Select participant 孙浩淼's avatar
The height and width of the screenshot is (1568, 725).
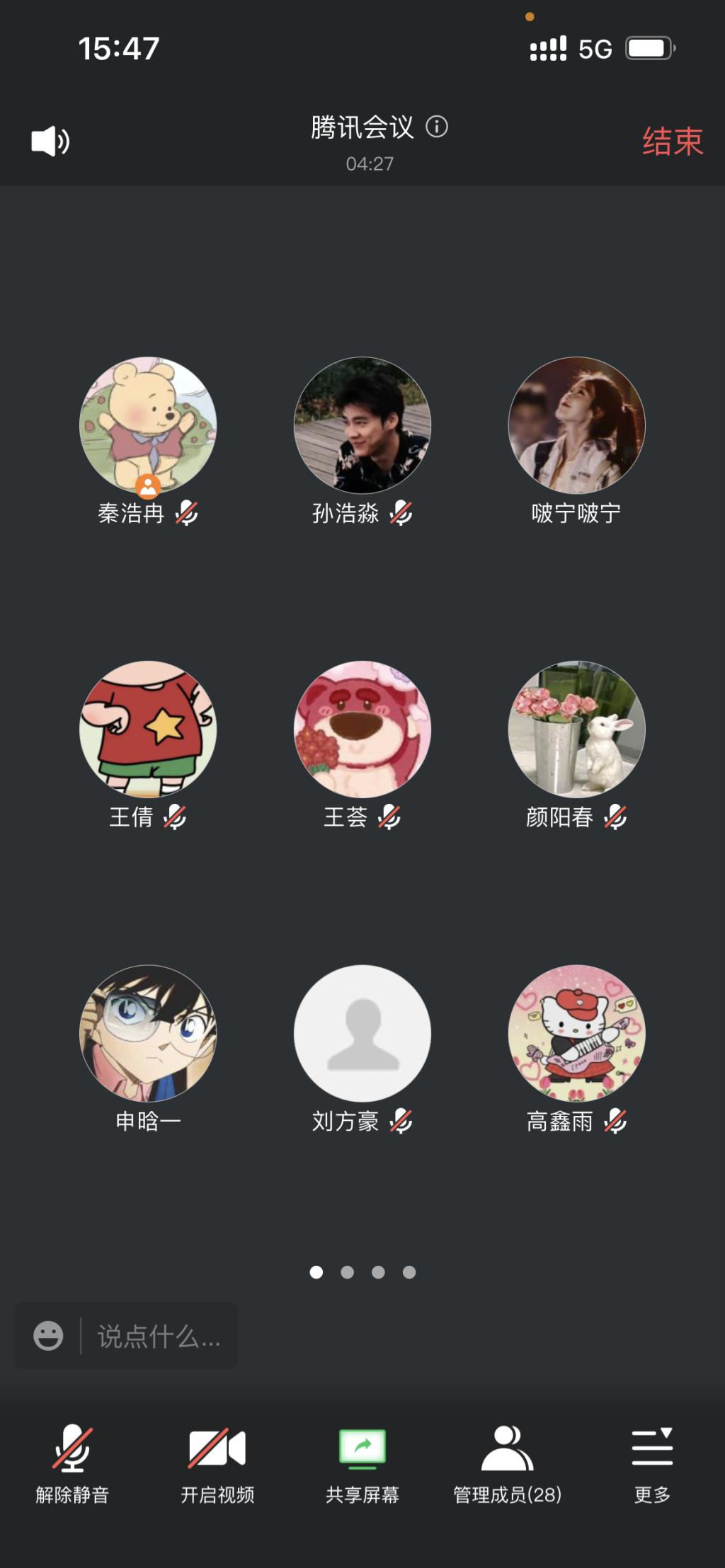coord(362,425)
